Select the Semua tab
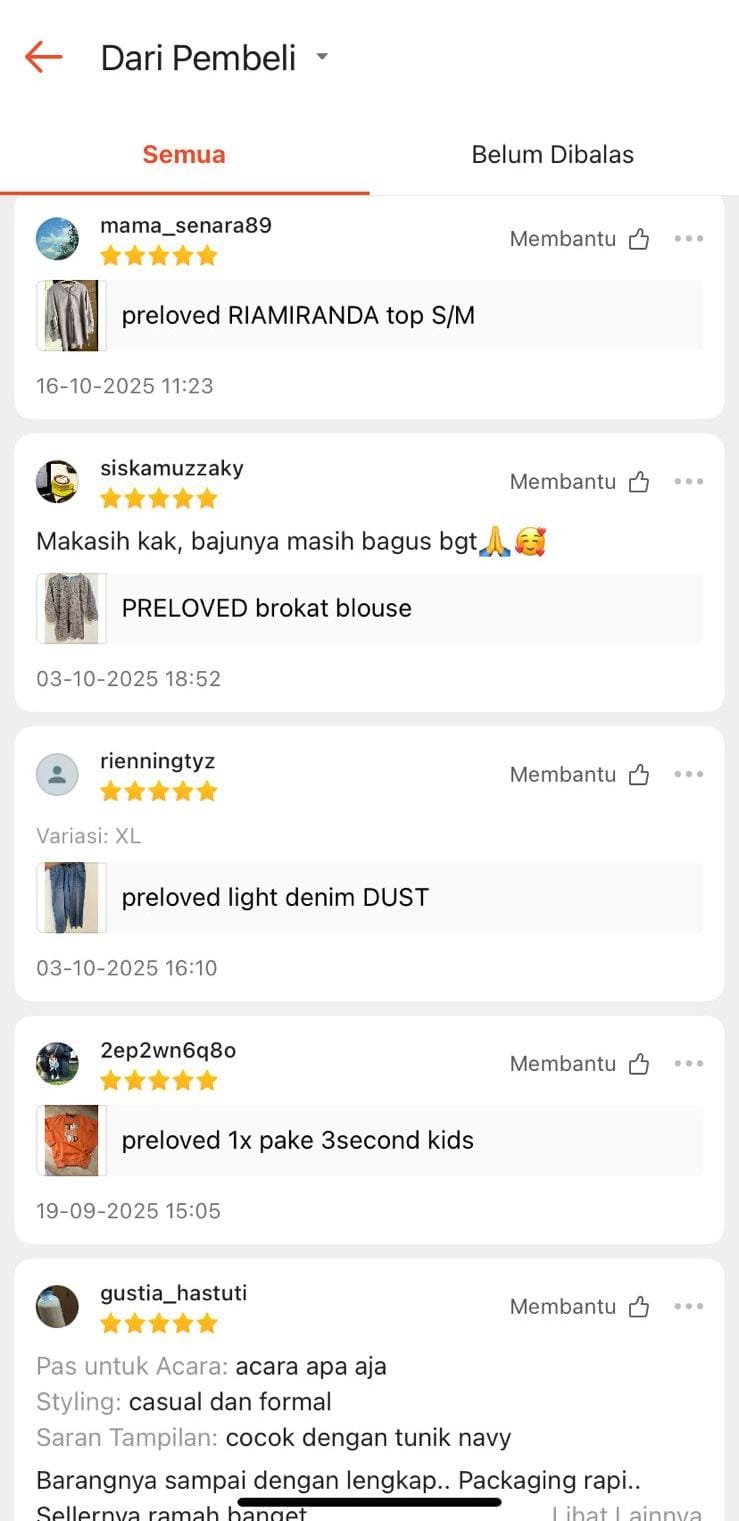The width and height of the screenshot is (739, 1521). [x=184, y=155]
